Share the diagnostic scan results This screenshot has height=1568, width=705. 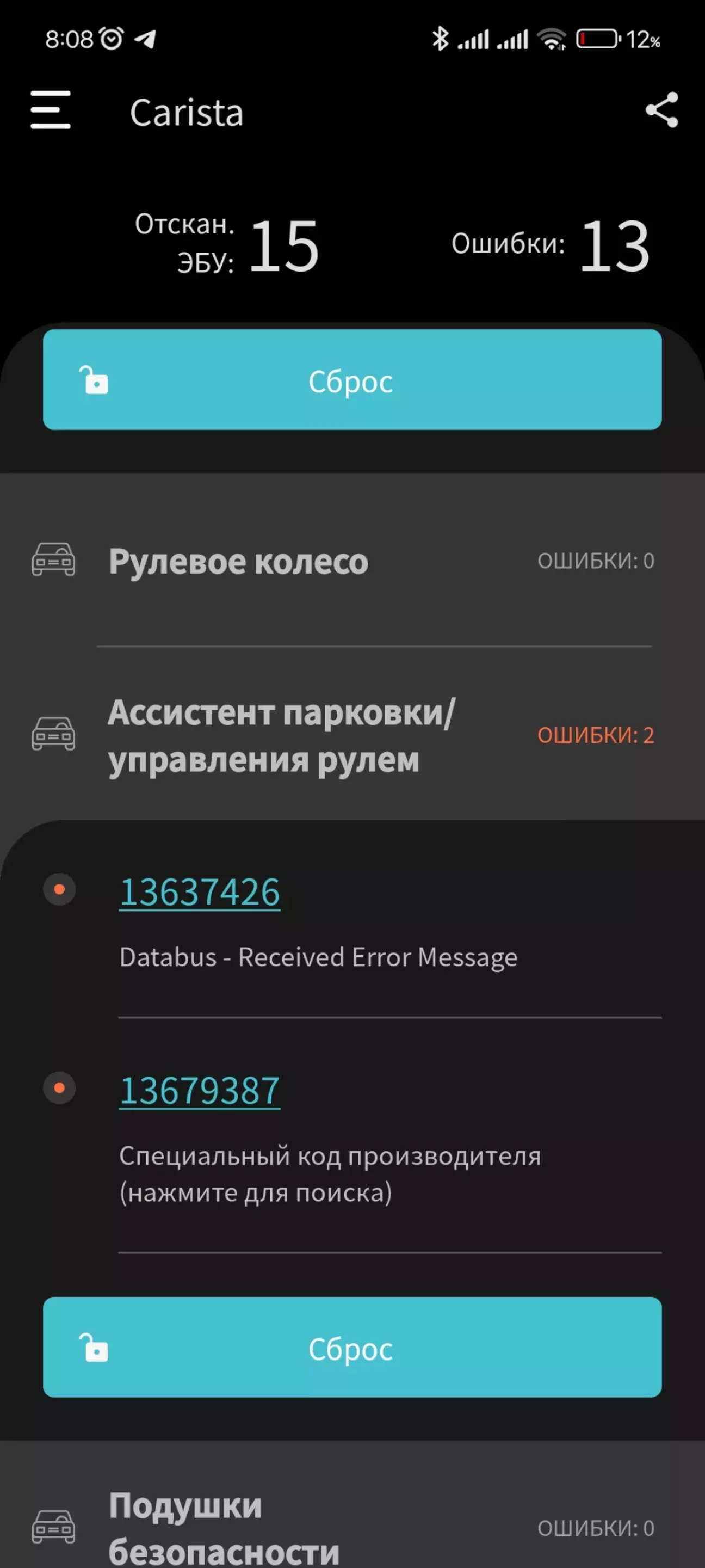(x=661, y=110)
